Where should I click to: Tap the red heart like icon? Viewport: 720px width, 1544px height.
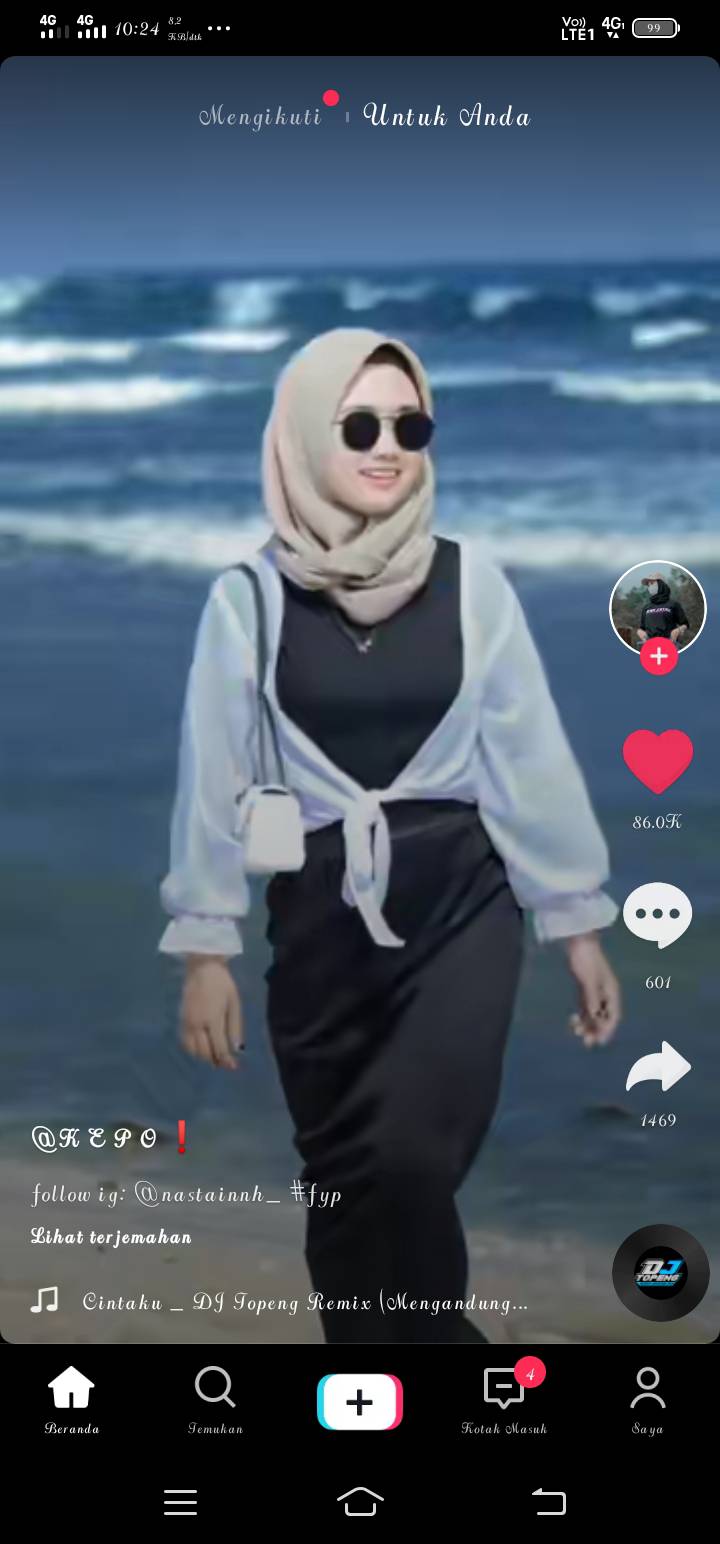tap(658, 762)
